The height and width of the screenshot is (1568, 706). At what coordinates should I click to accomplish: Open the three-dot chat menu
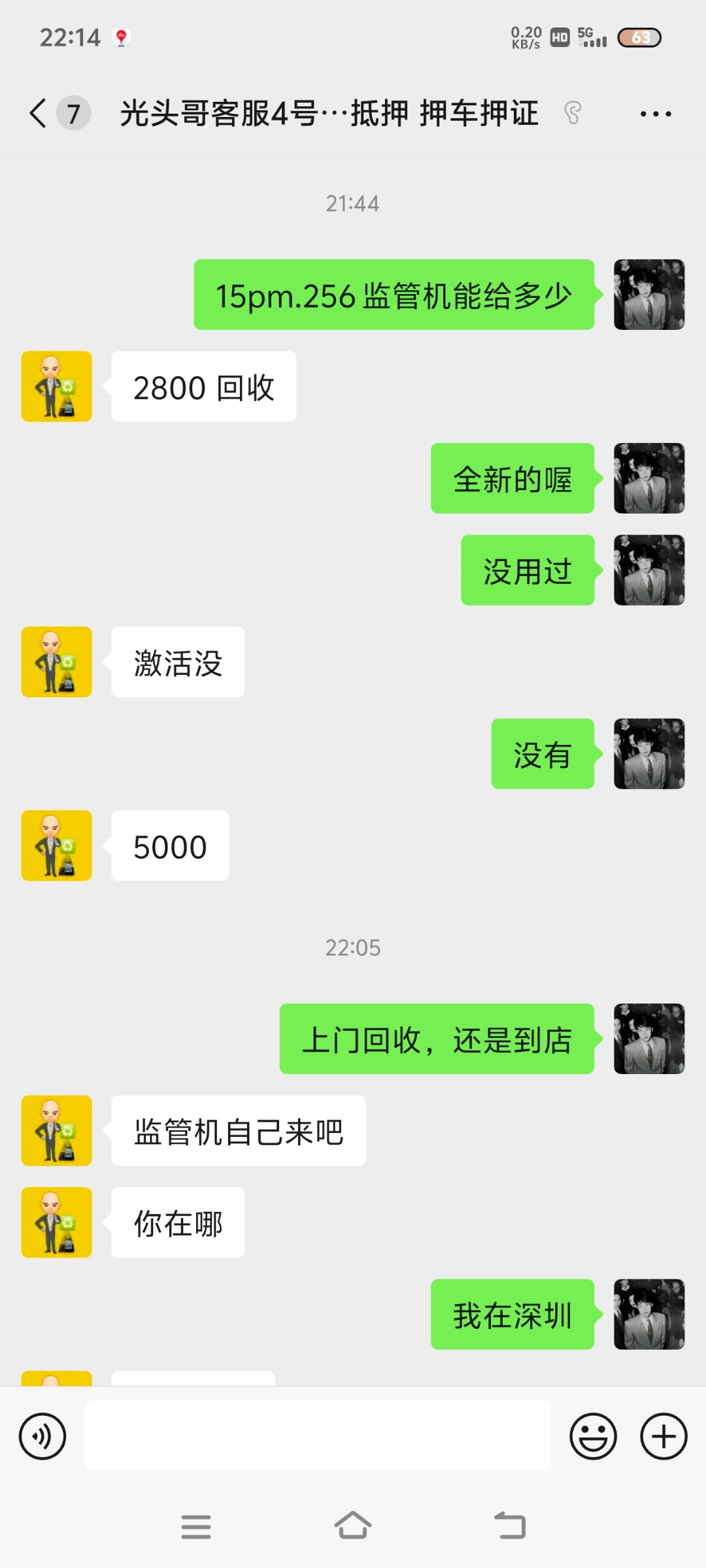coord(655,114)
